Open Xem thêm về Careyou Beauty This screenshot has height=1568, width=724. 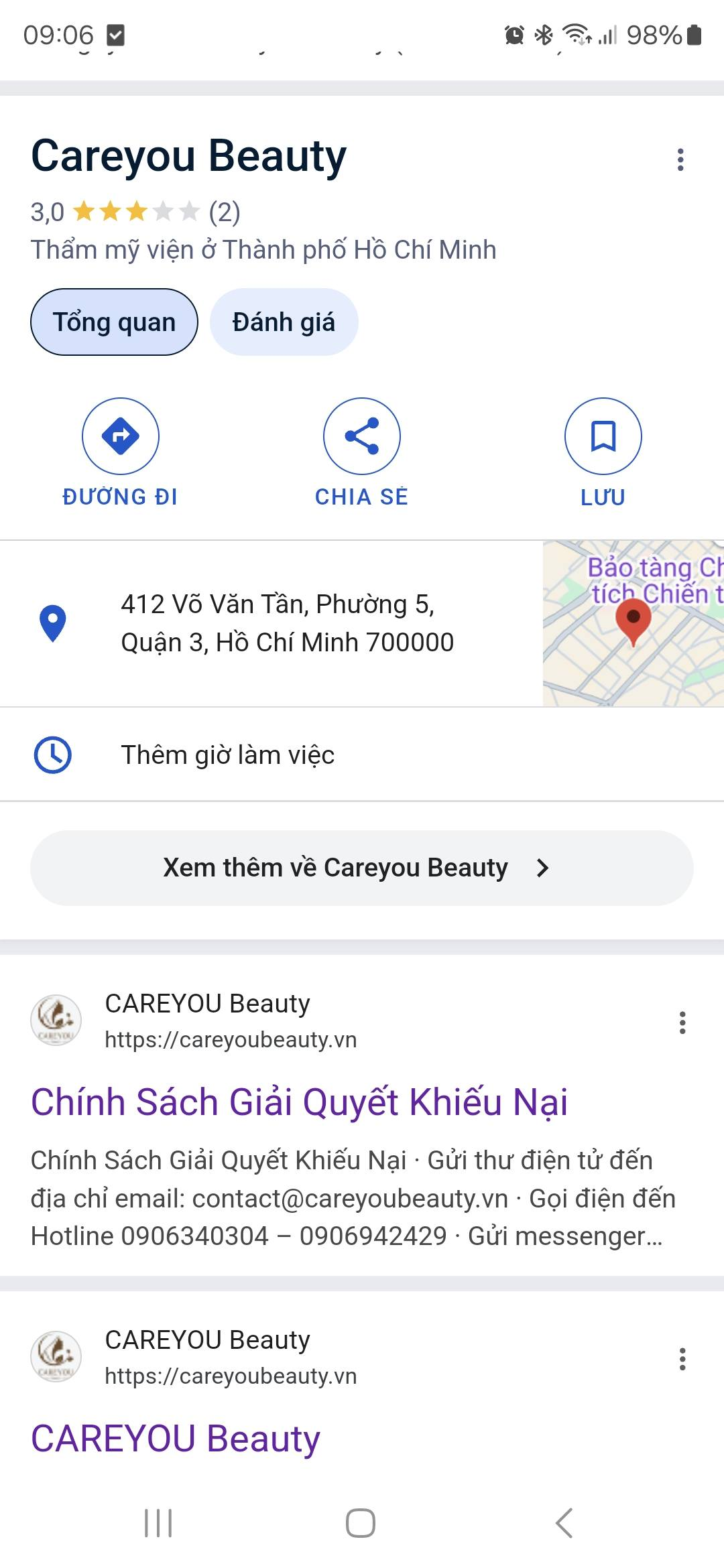click(362, 868)
